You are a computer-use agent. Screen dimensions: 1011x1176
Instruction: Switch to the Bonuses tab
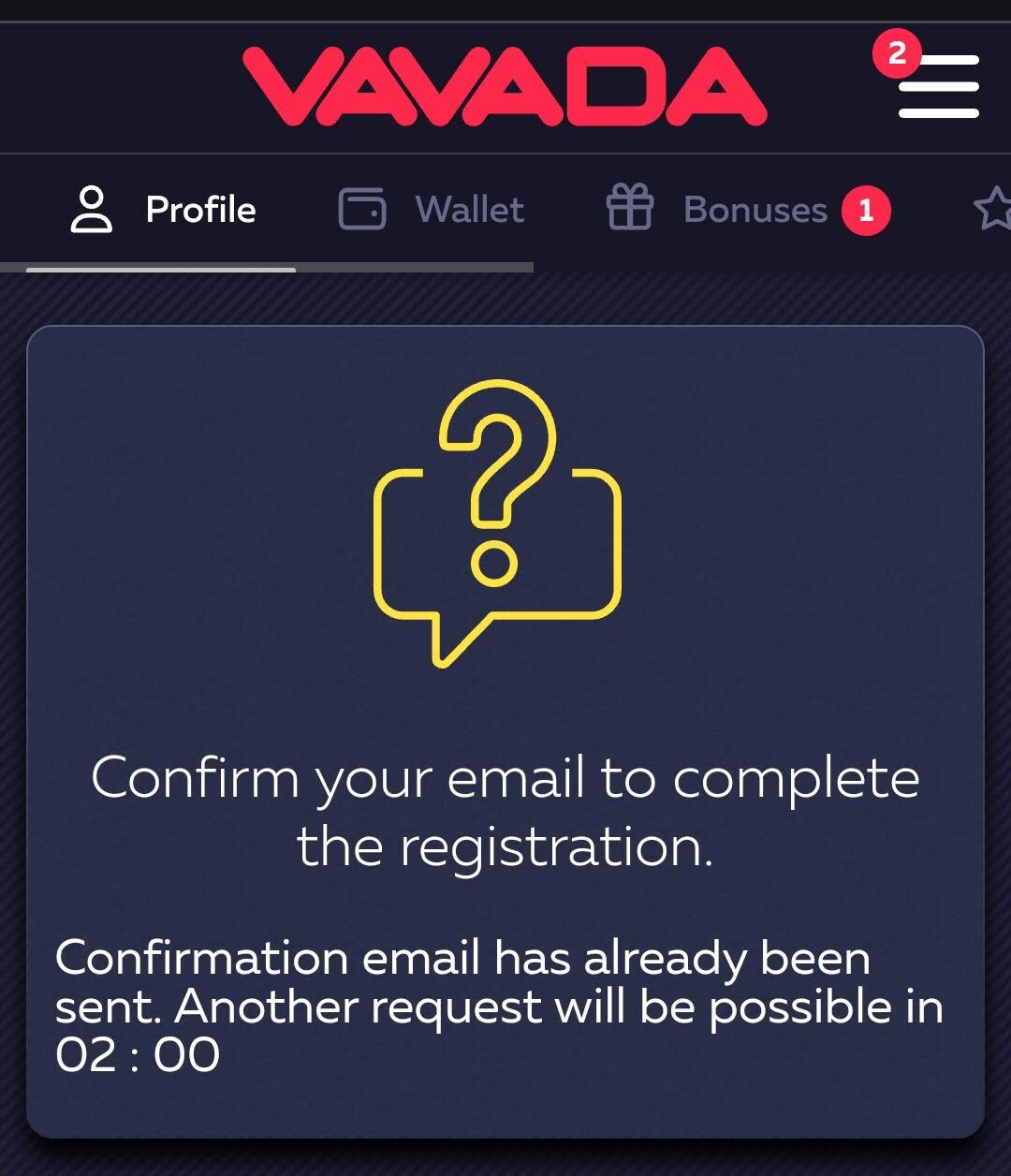[x=747, y=210]
